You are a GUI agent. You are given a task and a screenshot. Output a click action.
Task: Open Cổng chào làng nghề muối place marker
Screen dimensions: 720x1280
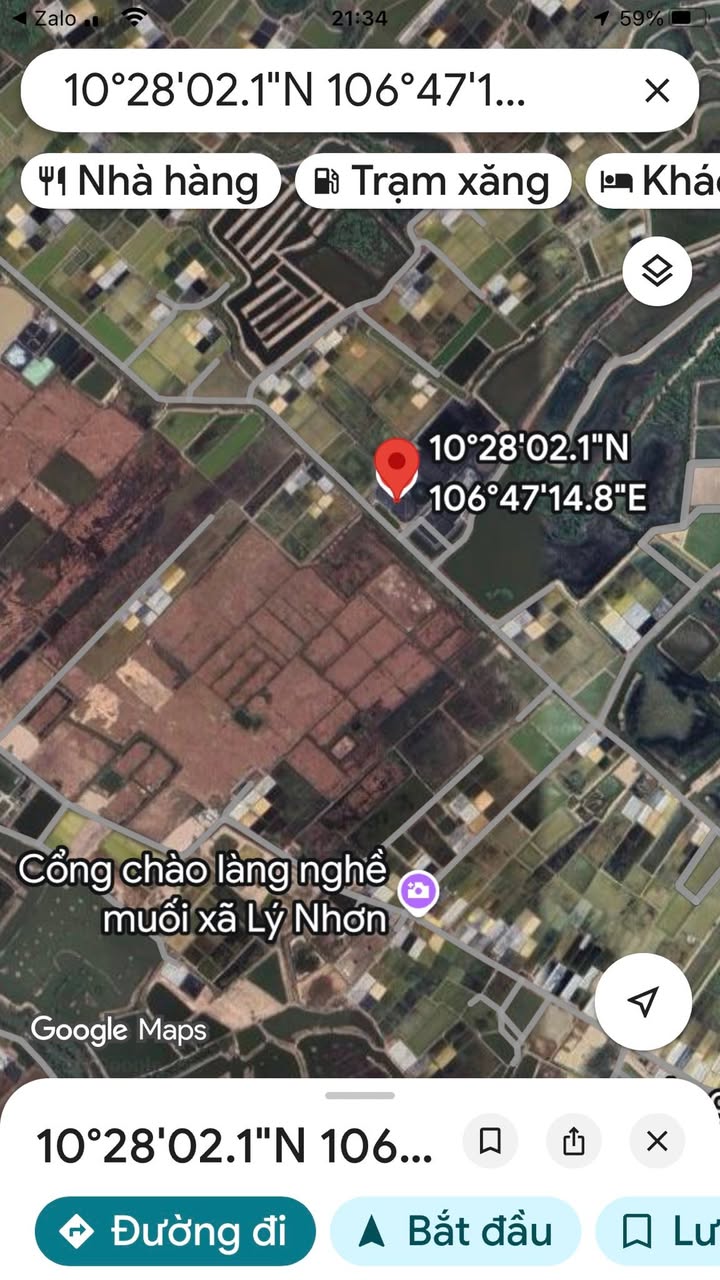418,890
